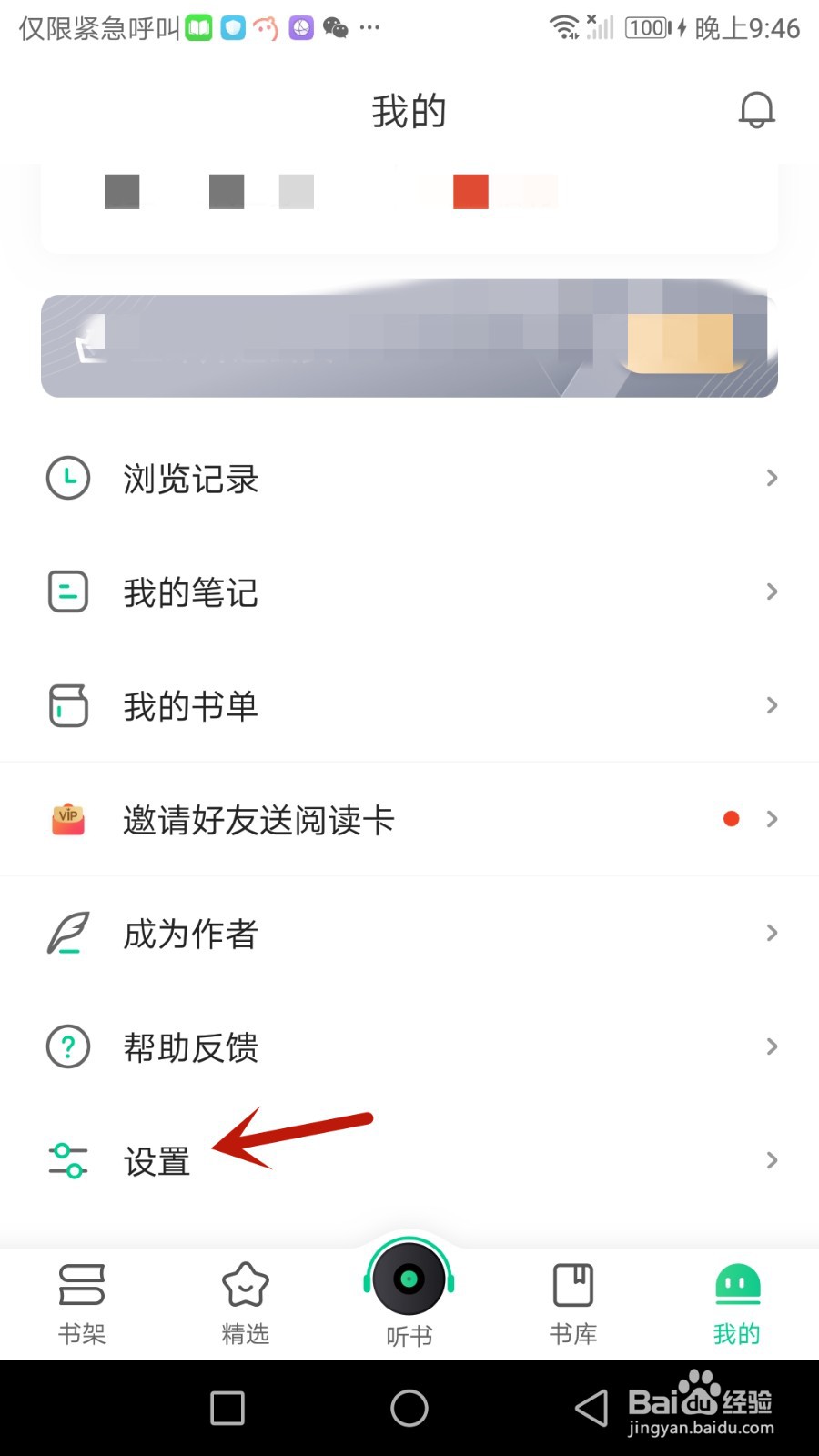The width and height of the screenshot is (819, 1456).
Task: Tap the battery charging indicator
Action: (650, 27)
